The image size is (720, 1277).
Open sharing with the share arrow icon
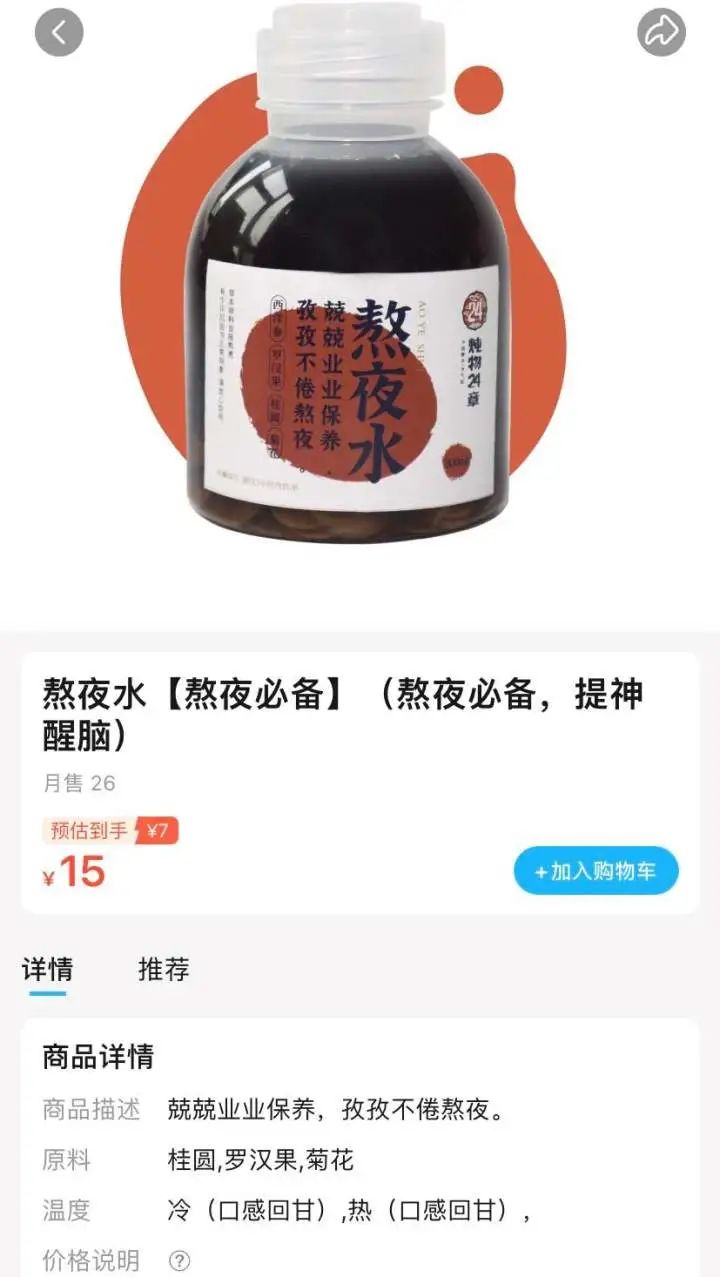pyautogui.click(x=658, y=31)
